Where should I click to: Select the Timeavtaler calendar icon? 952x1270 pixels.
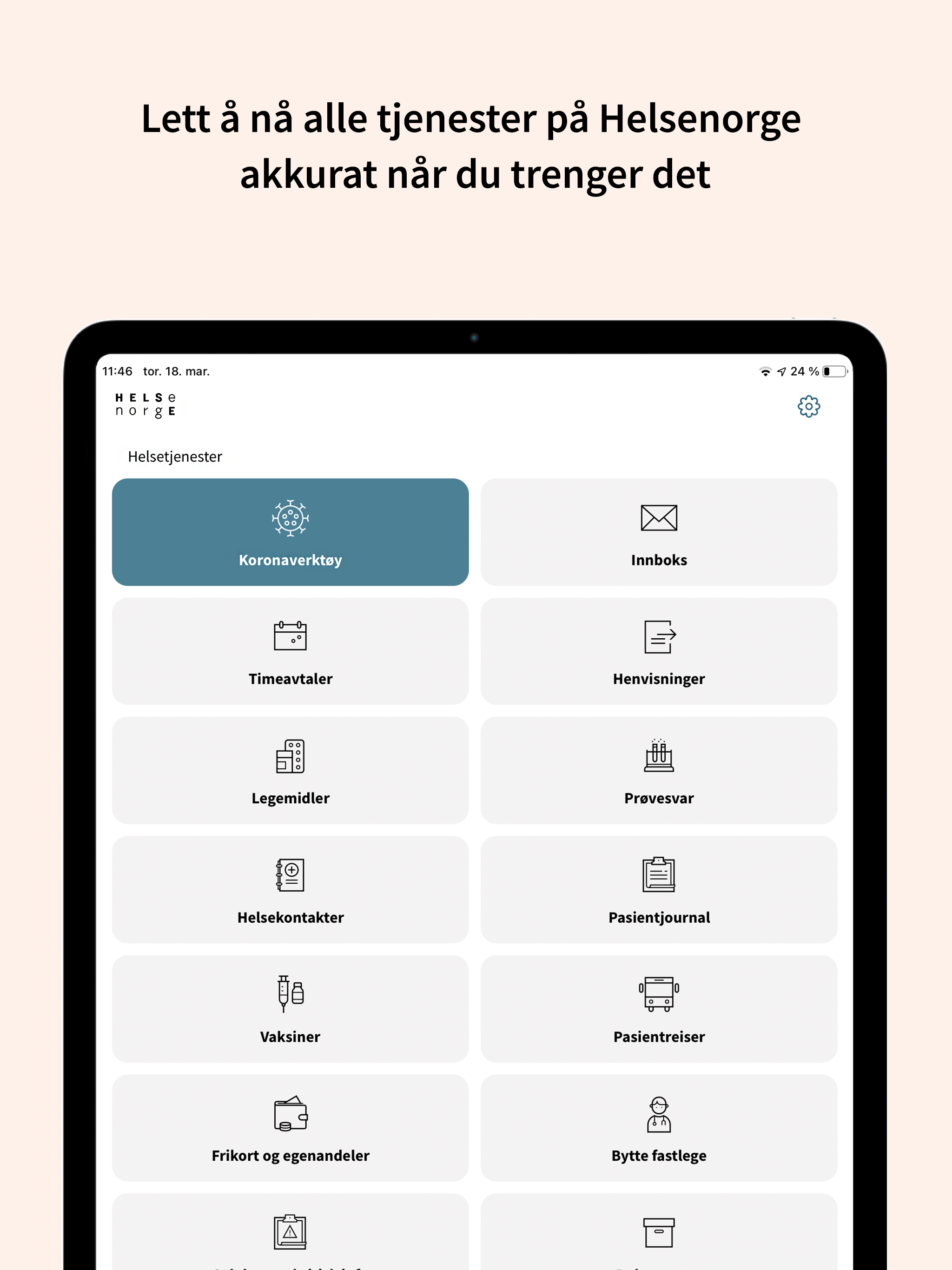(290, 636)
